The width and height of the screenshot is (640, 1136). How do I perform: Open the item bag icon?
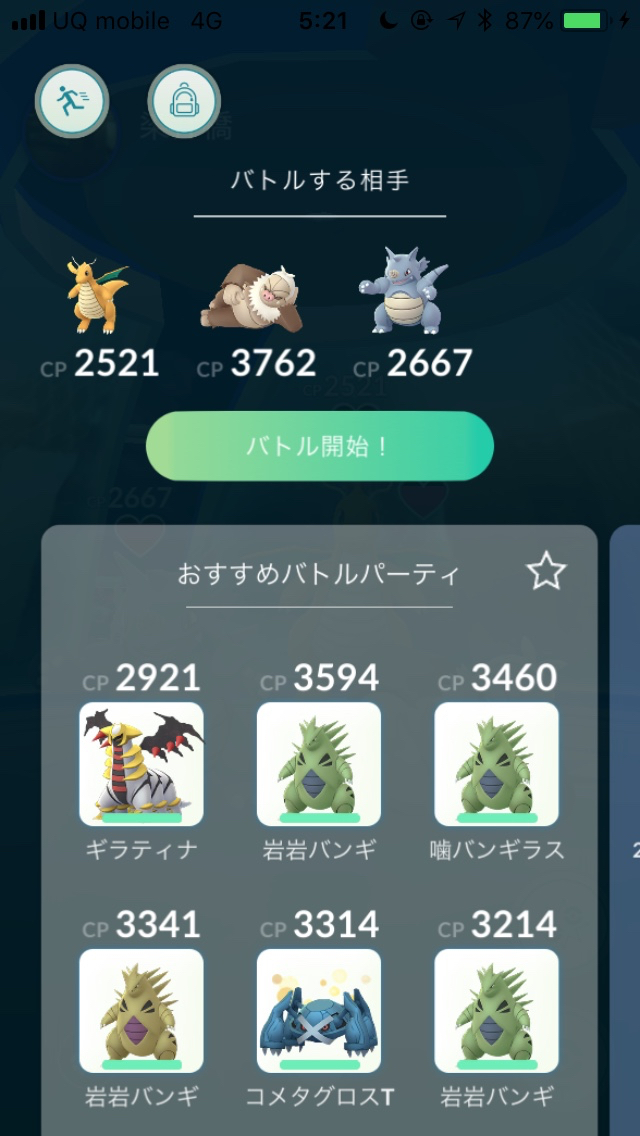tap(184, 101)
